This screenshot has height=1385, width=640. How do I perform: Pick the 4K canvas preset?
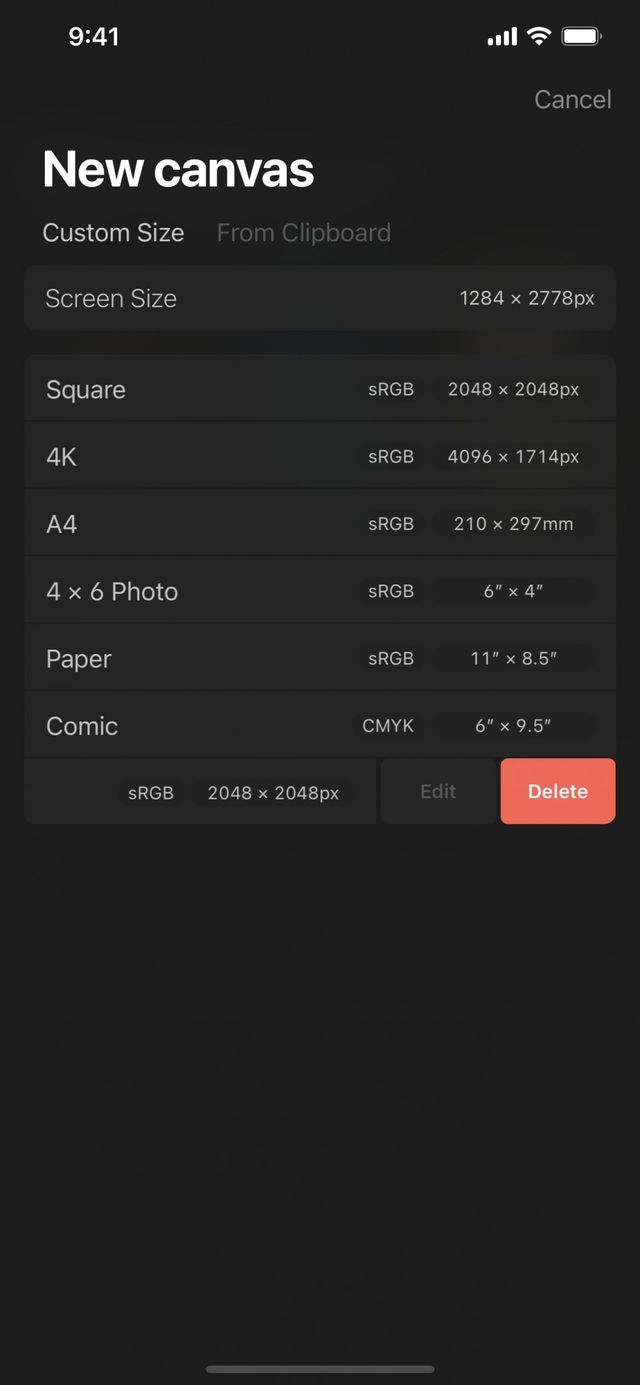point(320,457)
